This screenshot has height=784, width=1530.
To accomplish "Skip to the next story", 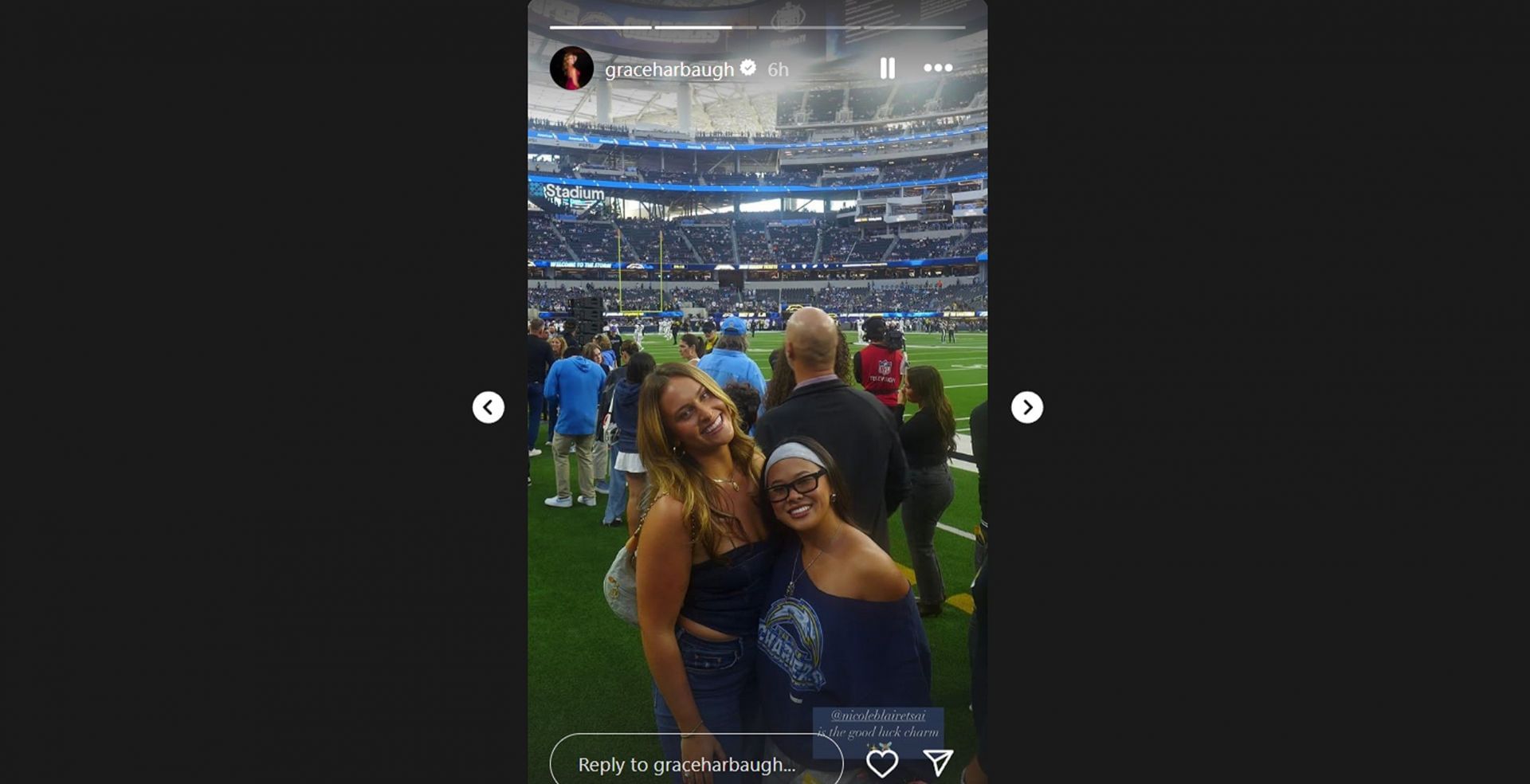I will pos(1026,407).
